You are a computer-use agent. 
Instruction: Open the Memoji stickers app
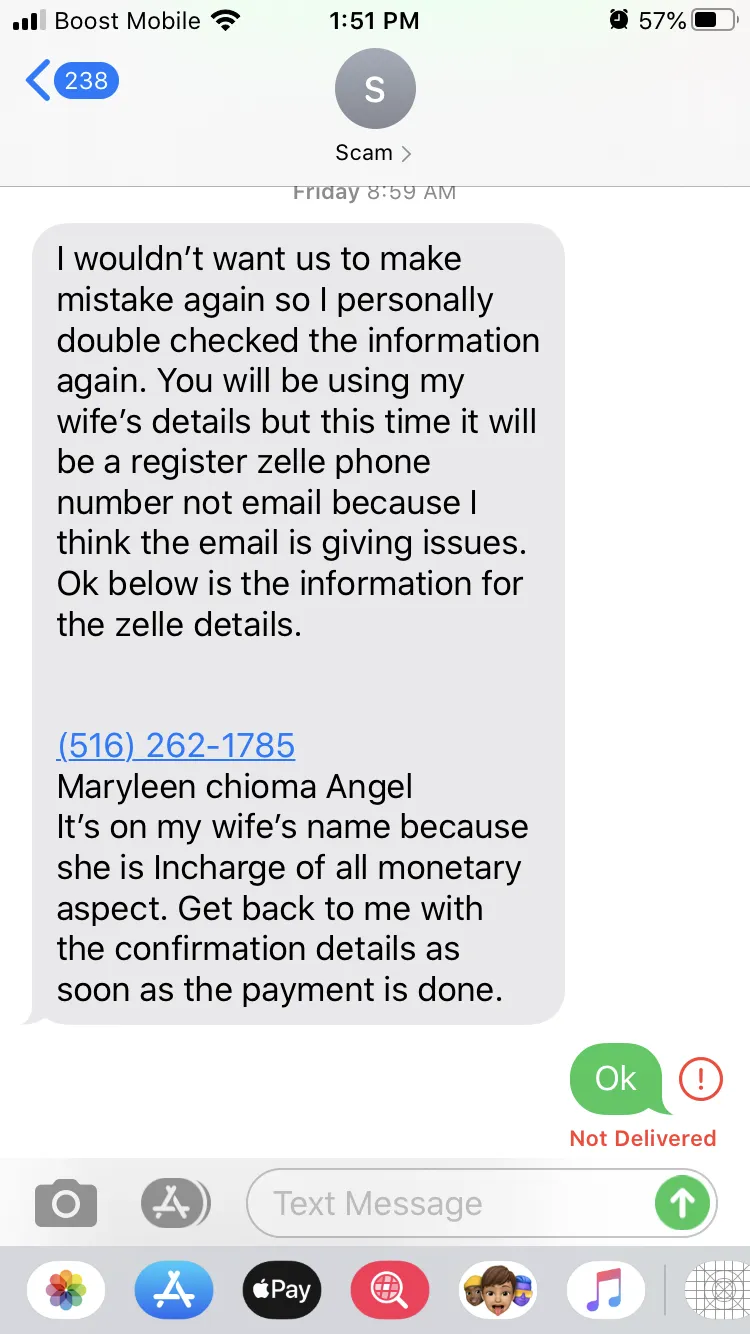498,1291
